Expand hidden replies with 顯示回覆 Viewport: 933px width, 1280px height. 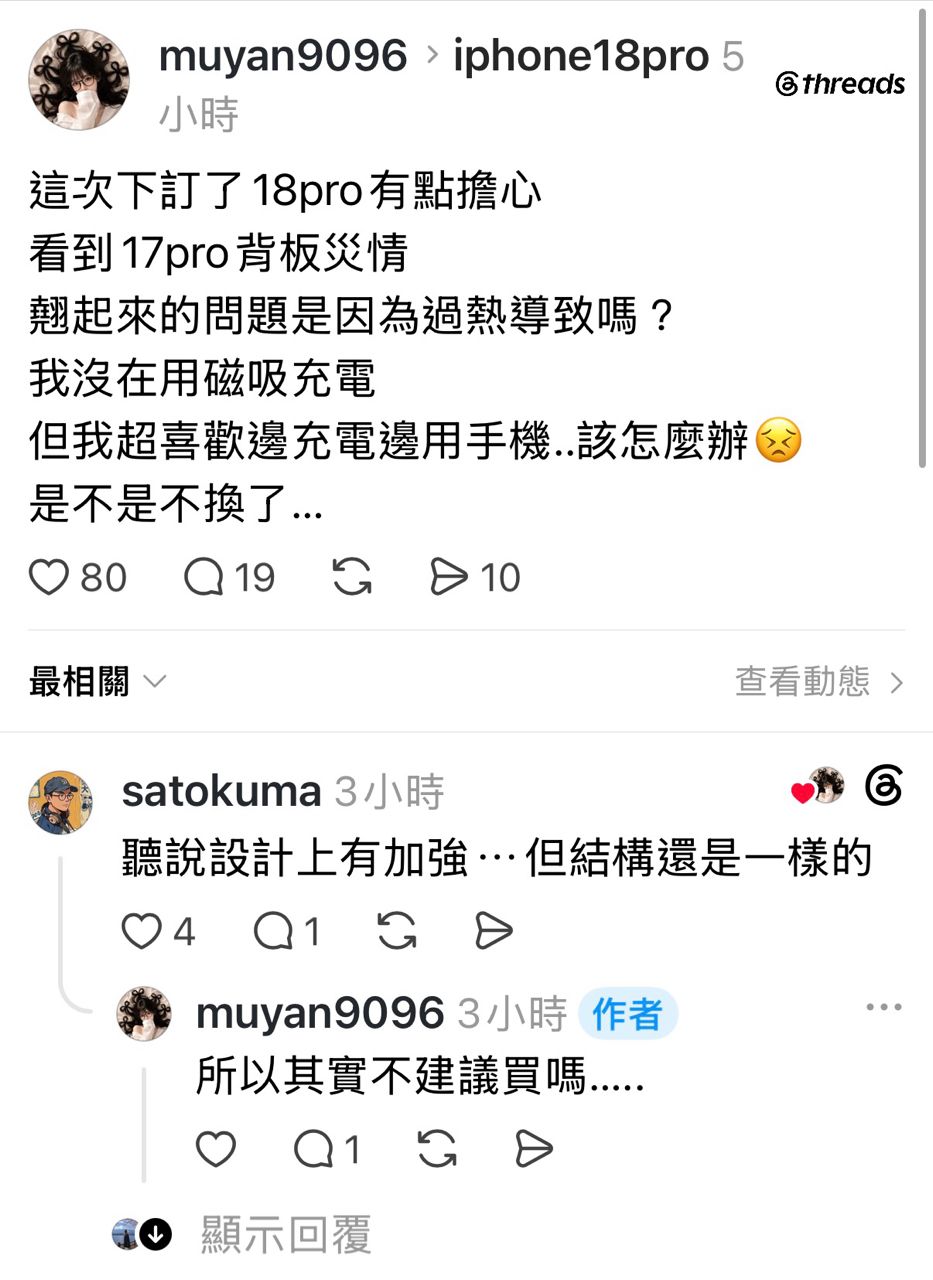[285, 1235]
